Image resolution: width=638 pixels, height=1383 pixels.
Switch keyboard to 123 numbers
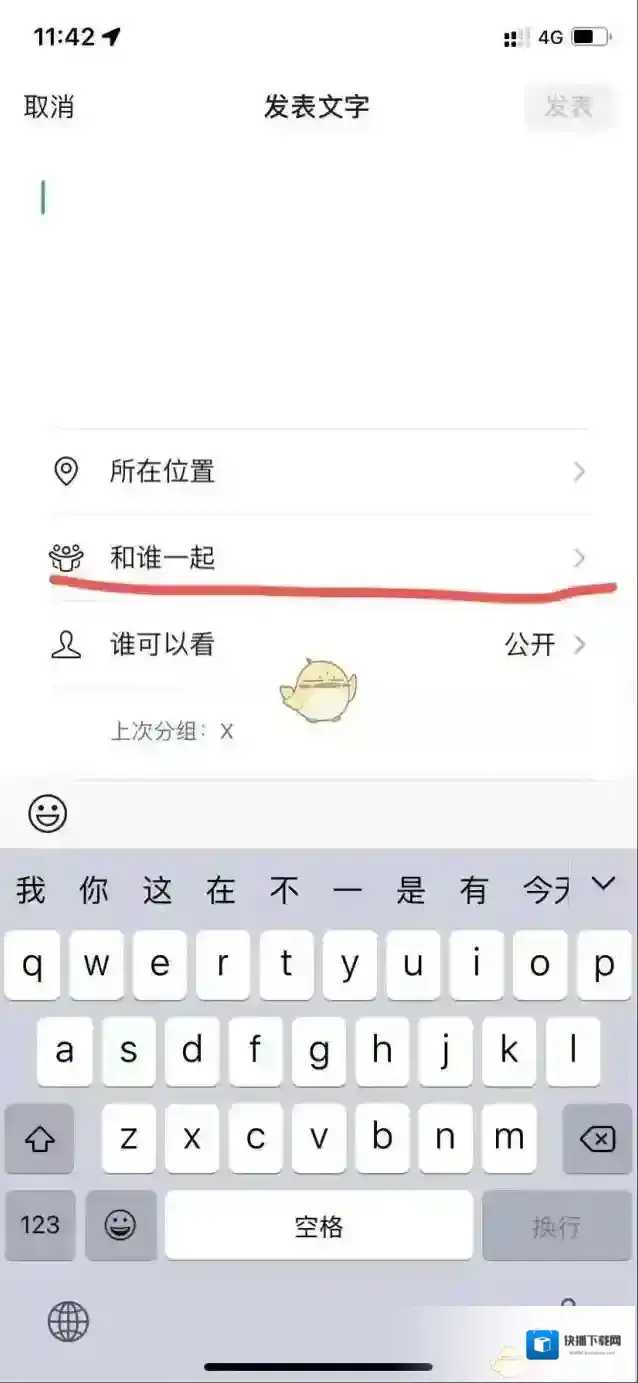tap(40, 1225)
